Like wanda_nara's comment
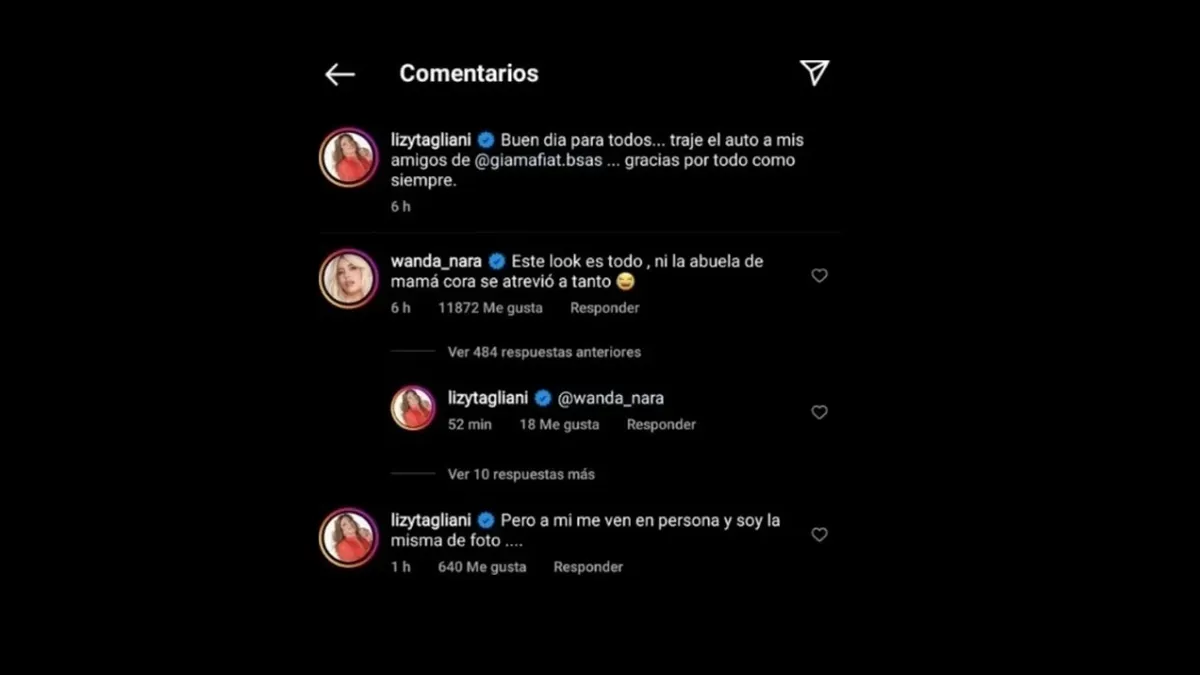 click(x=819, y=275)
